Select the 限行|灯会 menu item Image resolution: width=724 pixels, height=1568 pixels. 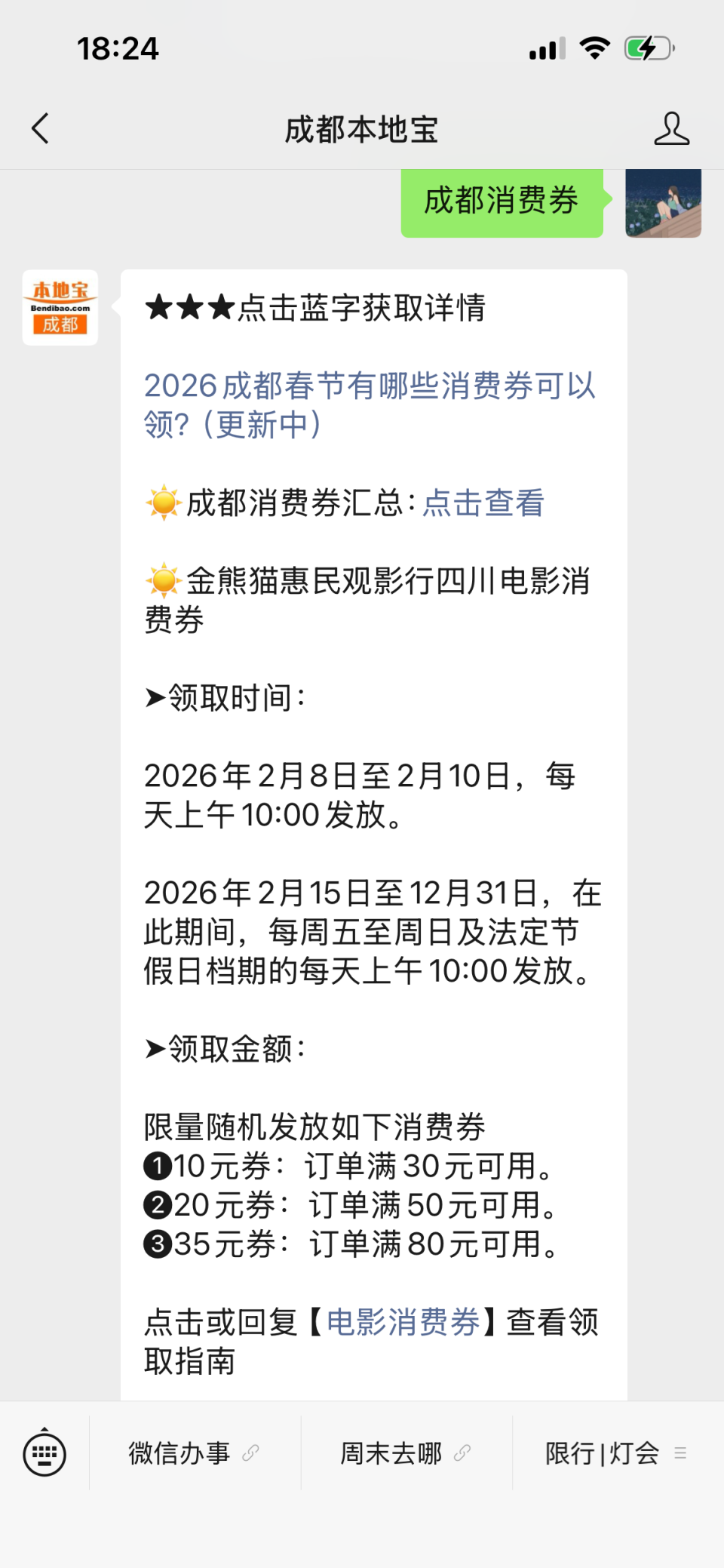click(603, 1453)
